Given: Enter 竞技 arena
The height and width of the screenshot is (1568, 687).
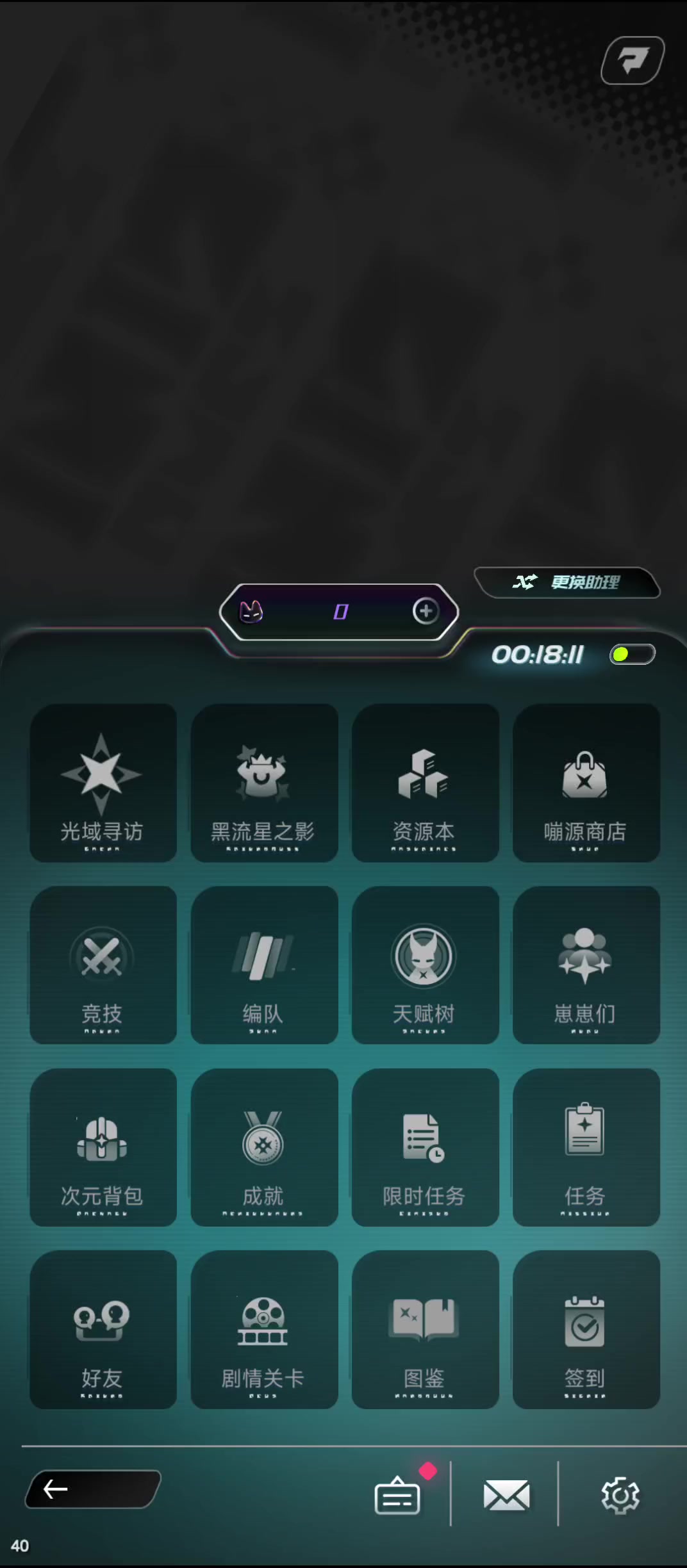Looking at the screenshot, I should tap(103, 965).
